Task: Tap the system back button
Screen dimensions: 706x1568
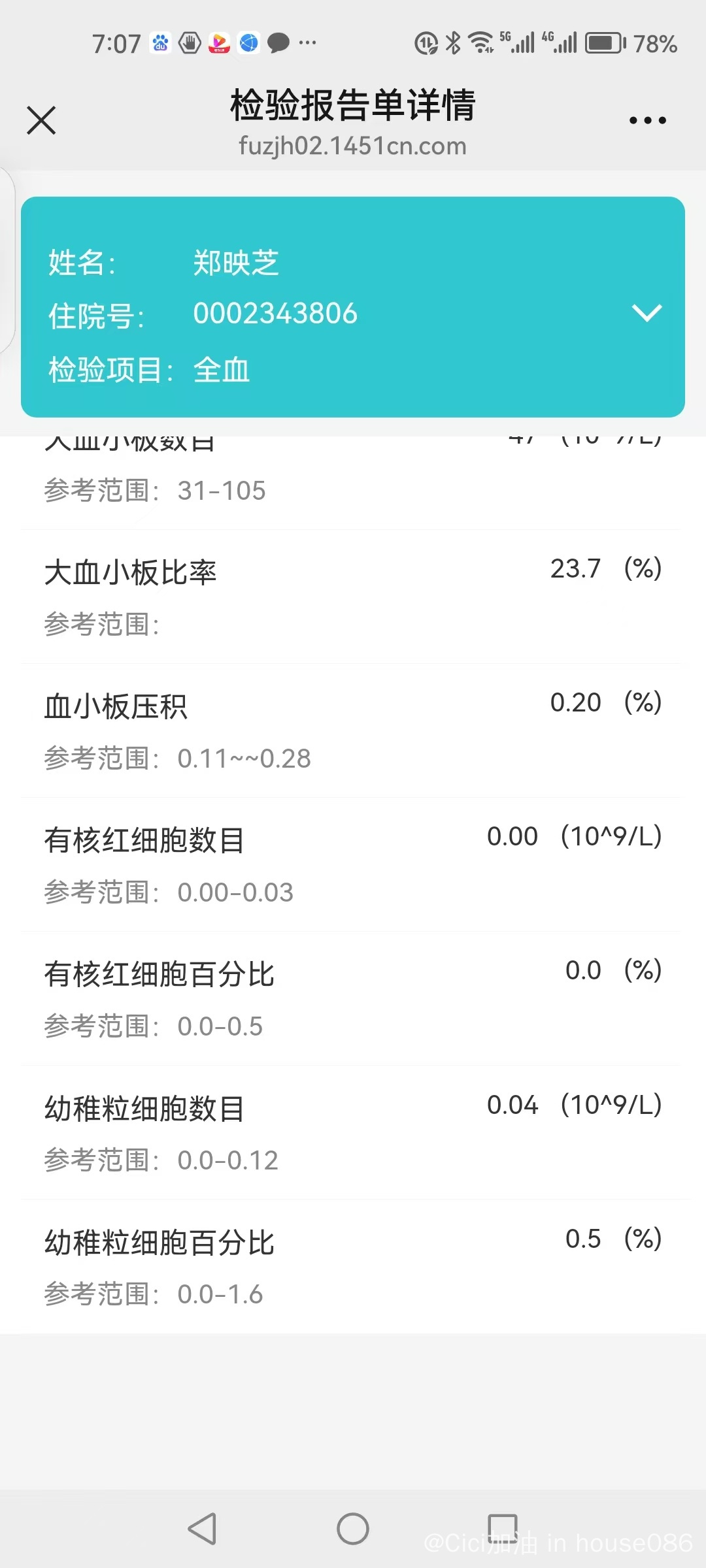Action: point(202,1529)
